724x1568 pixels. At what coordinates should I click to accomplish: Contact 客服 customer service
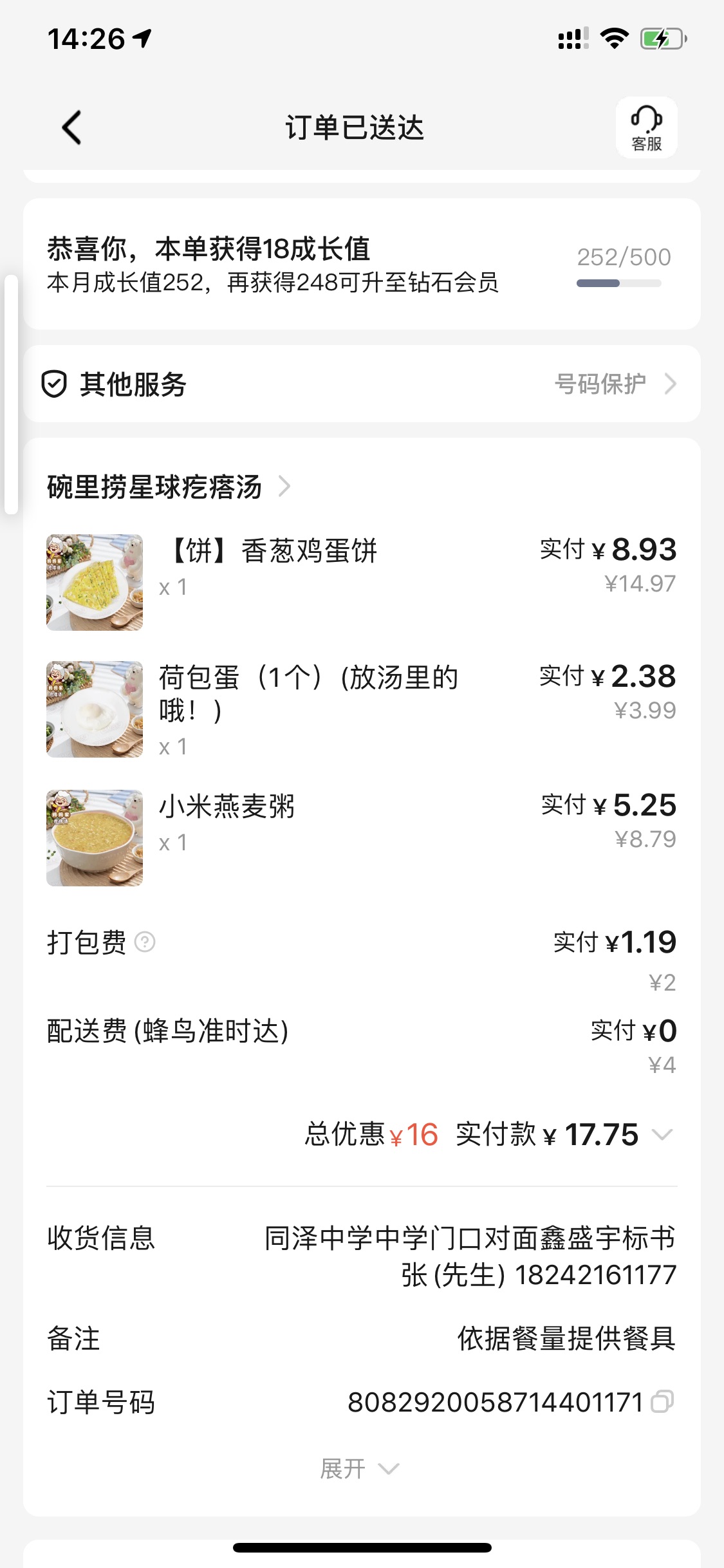click(646, 128)
